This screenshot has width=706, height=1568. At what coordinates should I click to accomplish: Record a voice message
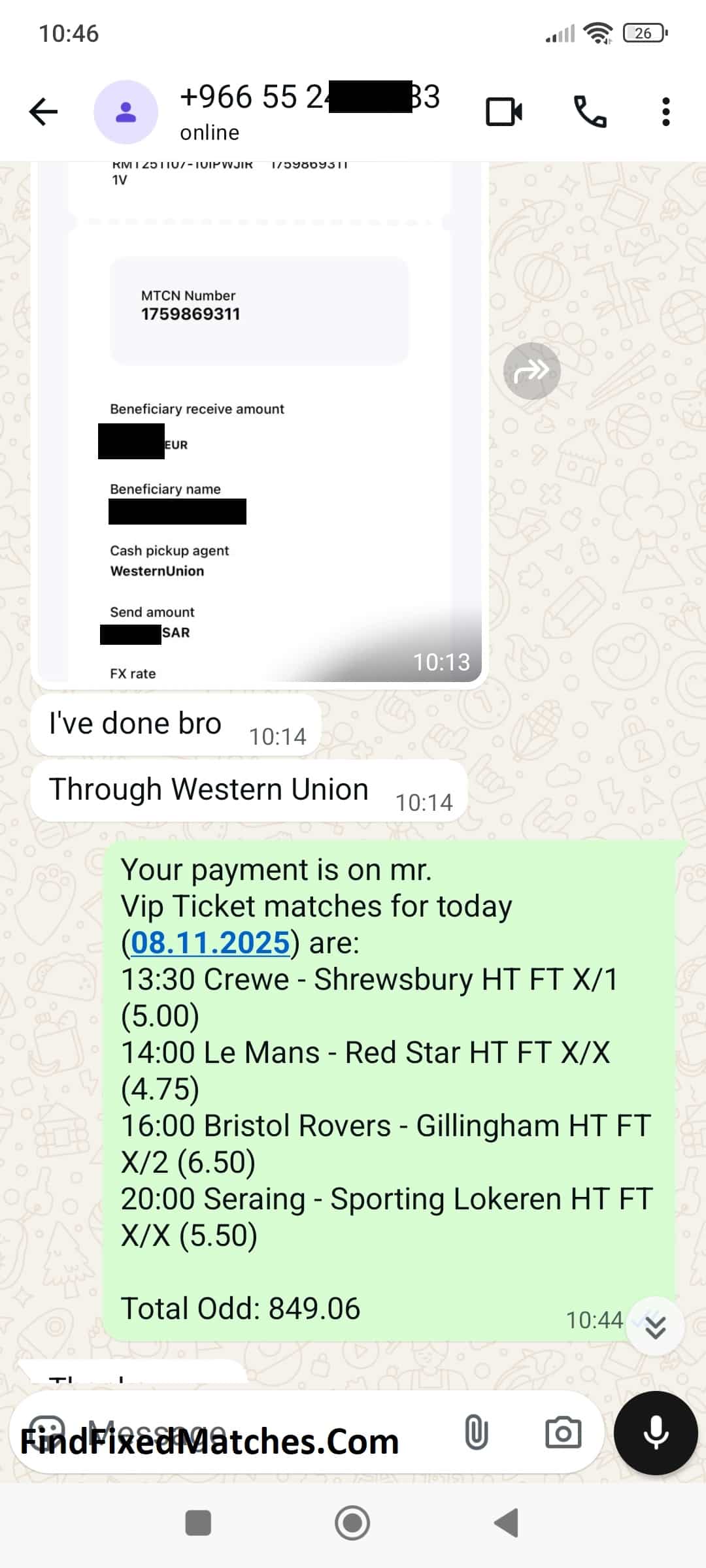point(656,1432)
